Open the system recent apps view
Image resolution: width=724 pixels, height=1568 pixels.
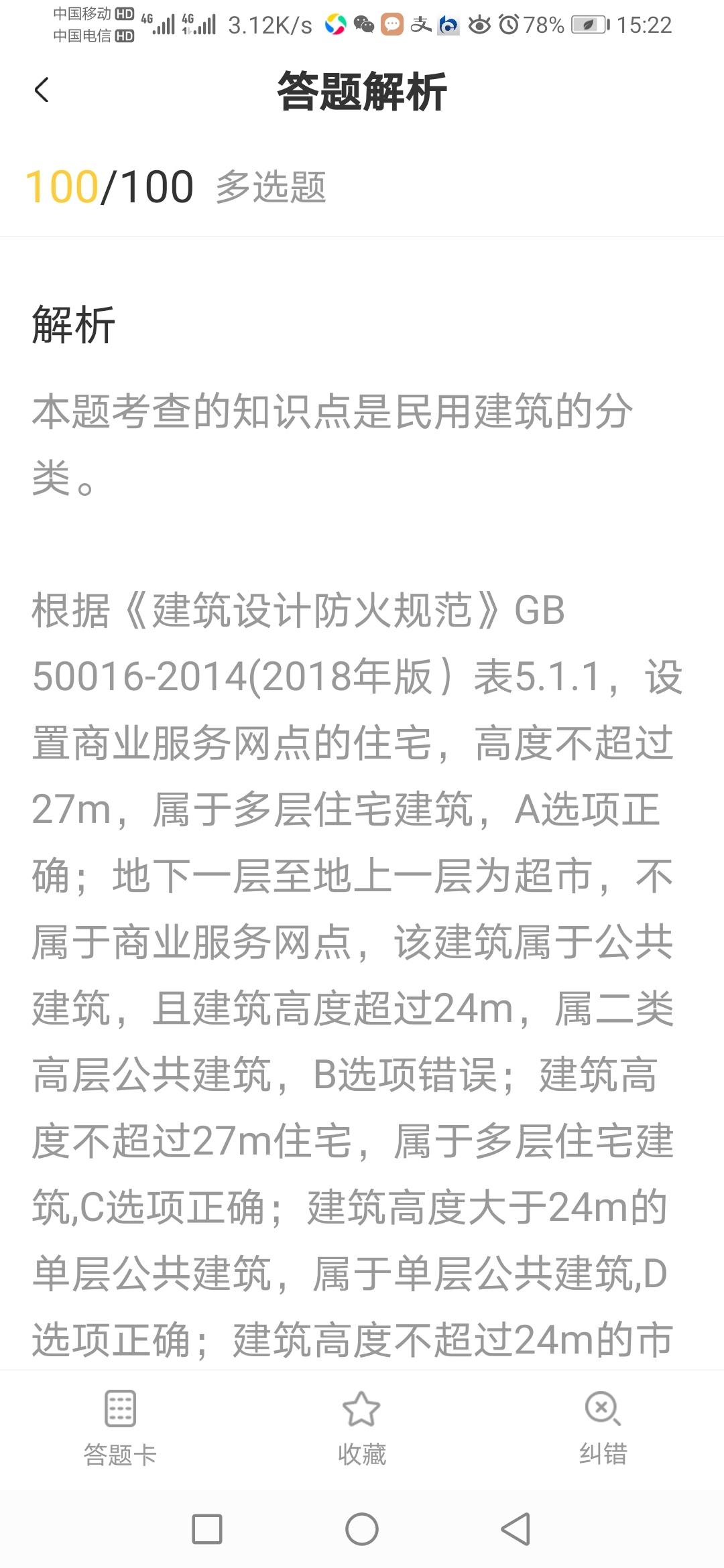pyautogui.click(x=207, y=1529)
